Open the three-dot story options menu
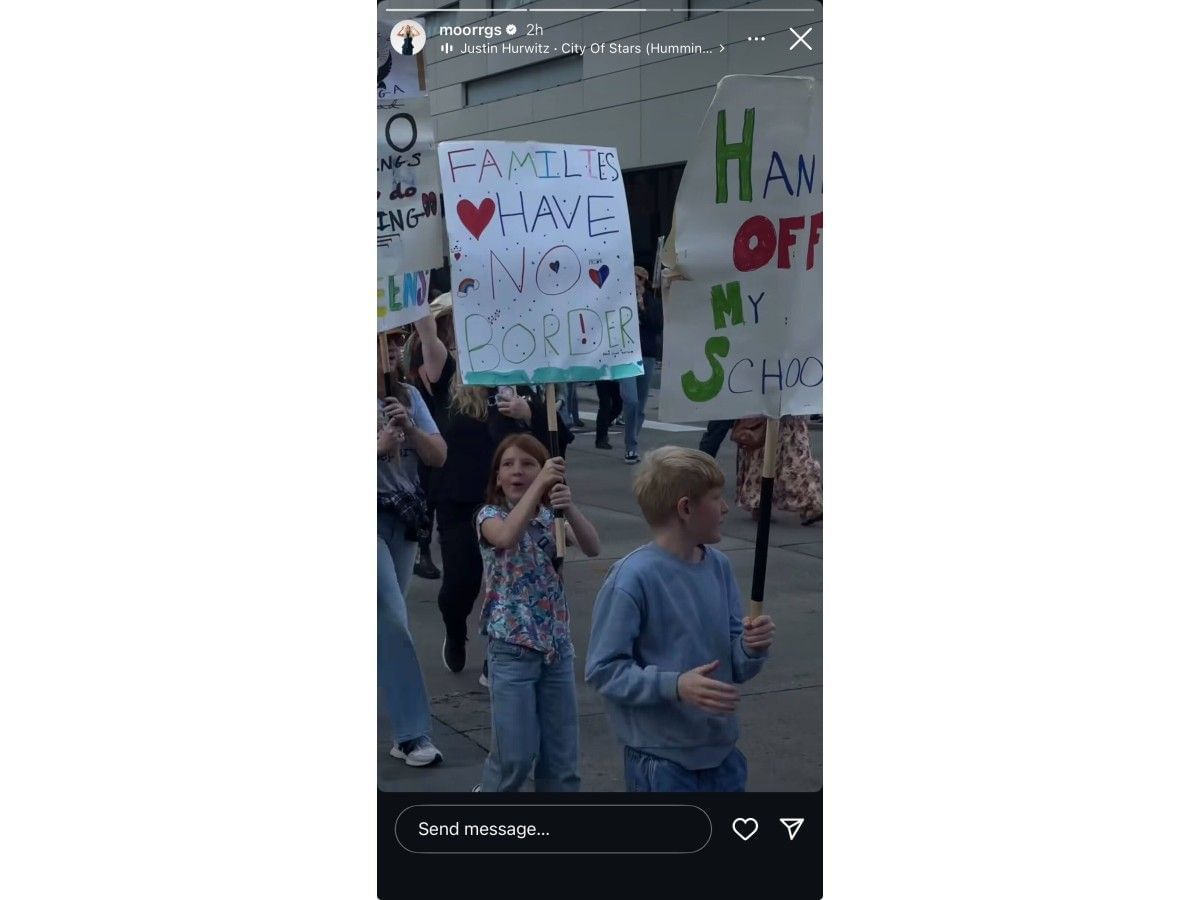The height and width of the screenshot is (900, 1200). (756, 39)
